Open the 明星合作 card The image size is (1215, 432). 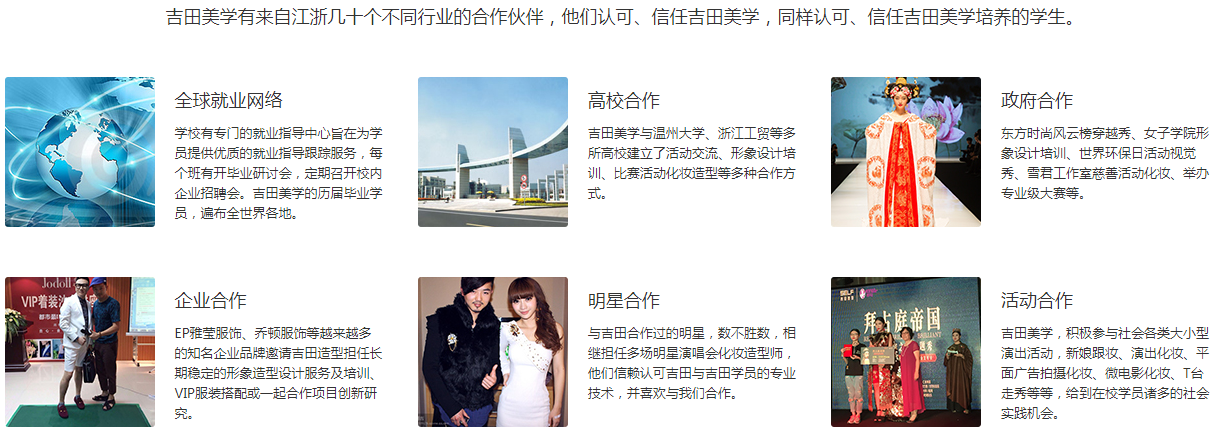coord(624,301)
